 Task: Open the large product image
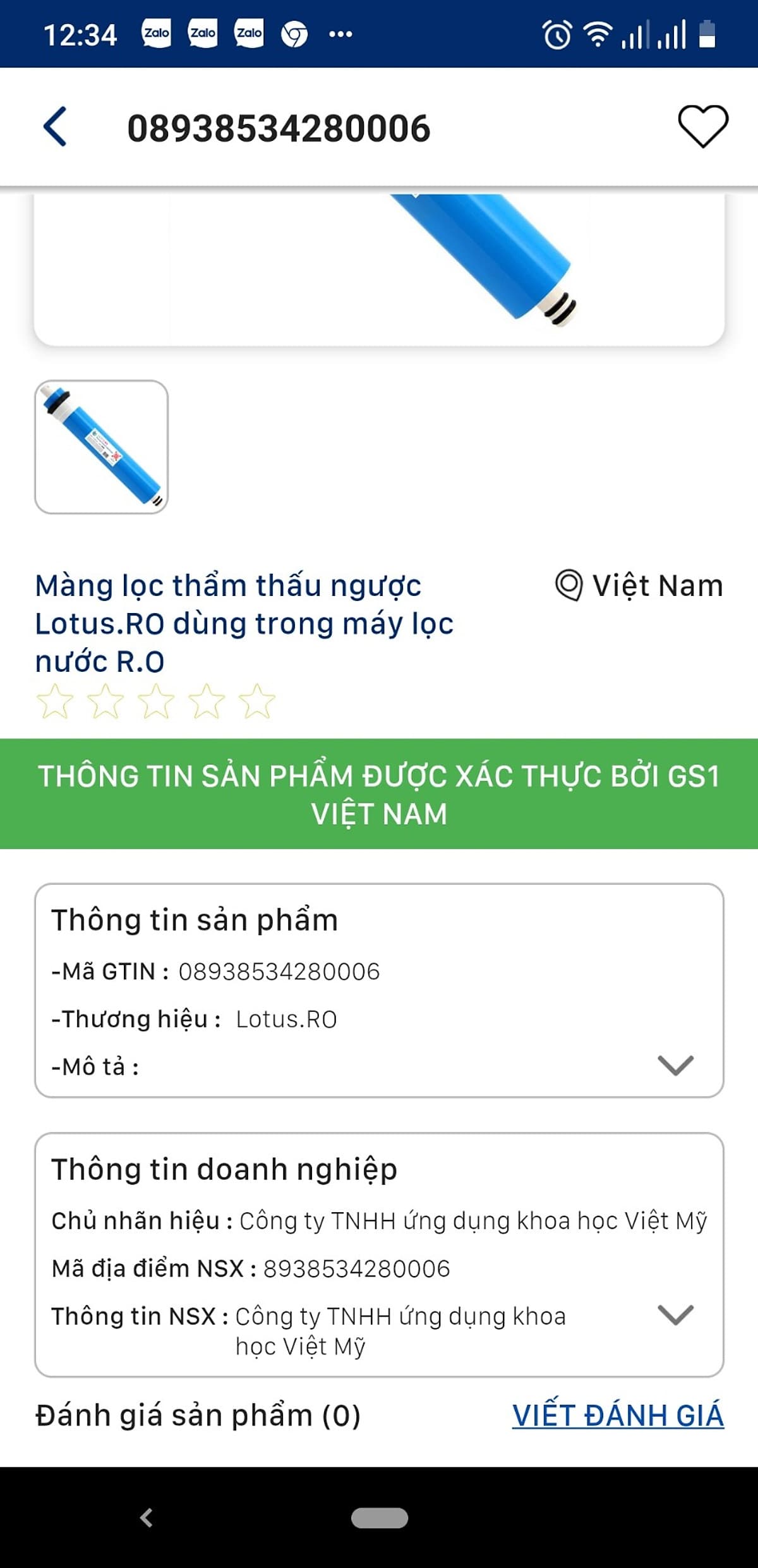pos(379,269)
